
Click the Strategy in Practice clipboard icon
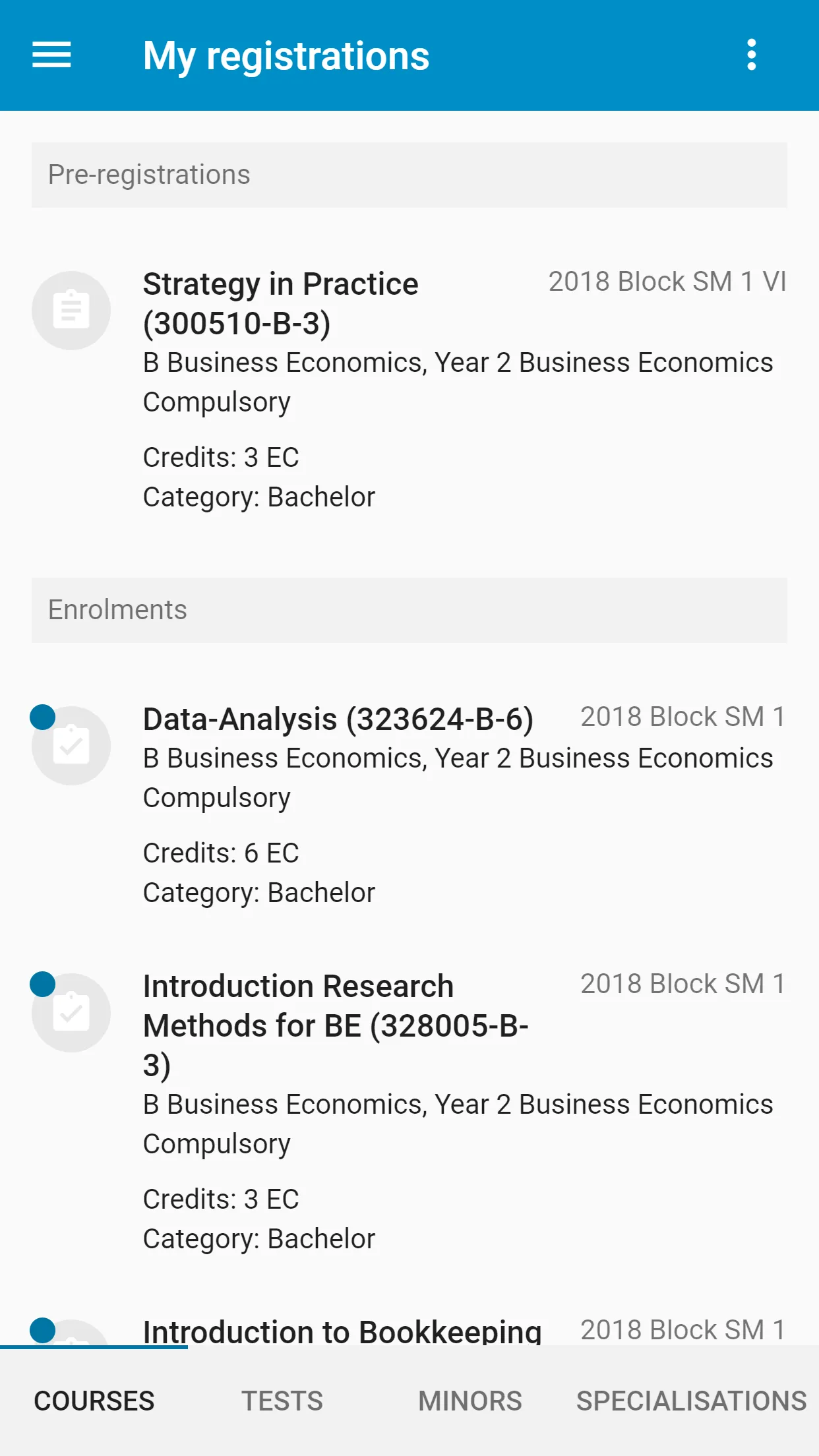pyautogui.click(x=71, y=309)
